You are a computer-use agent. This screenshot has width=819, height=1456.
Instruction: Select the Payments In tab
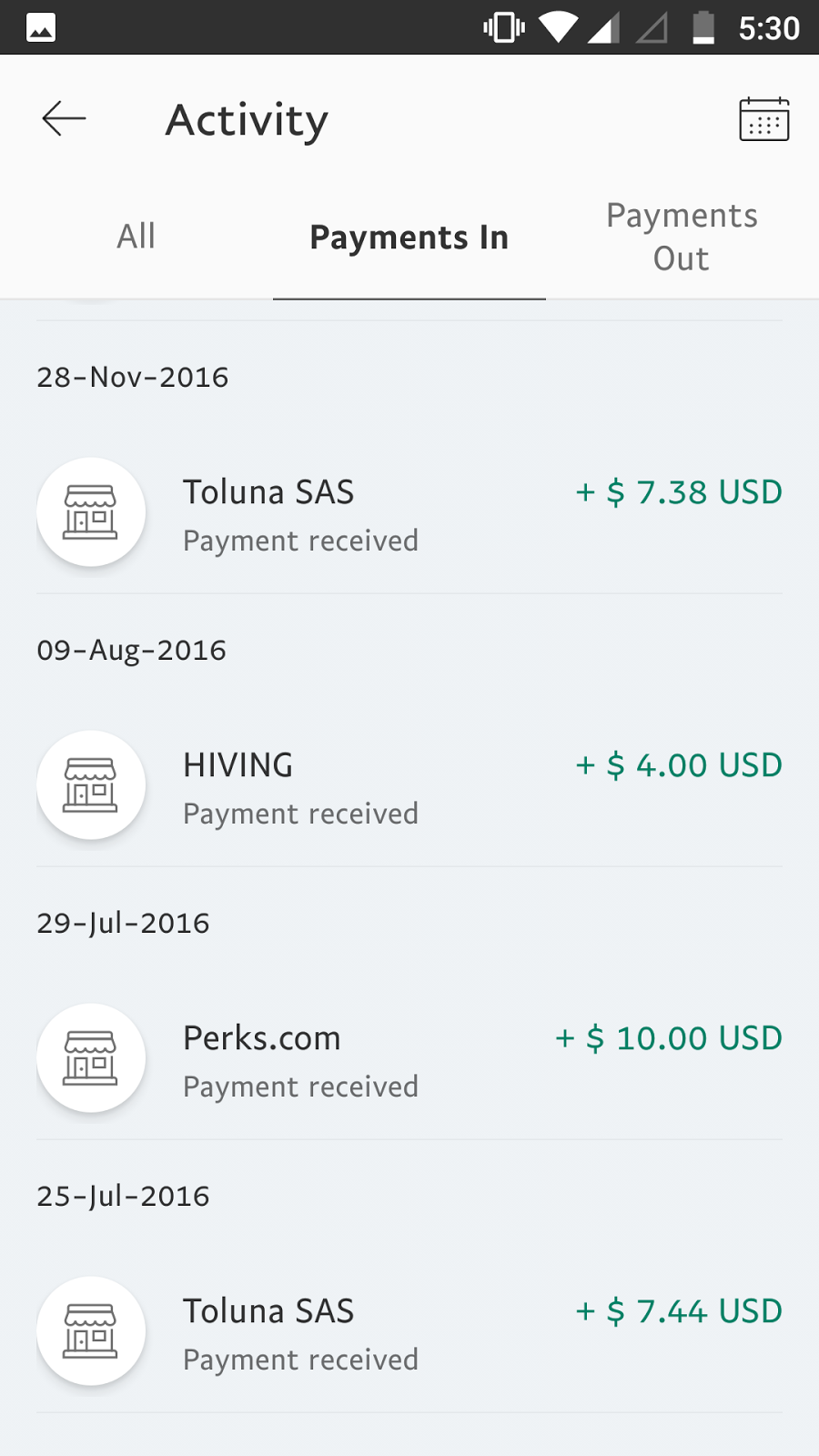pyautogui.click(x=409, y=238)
